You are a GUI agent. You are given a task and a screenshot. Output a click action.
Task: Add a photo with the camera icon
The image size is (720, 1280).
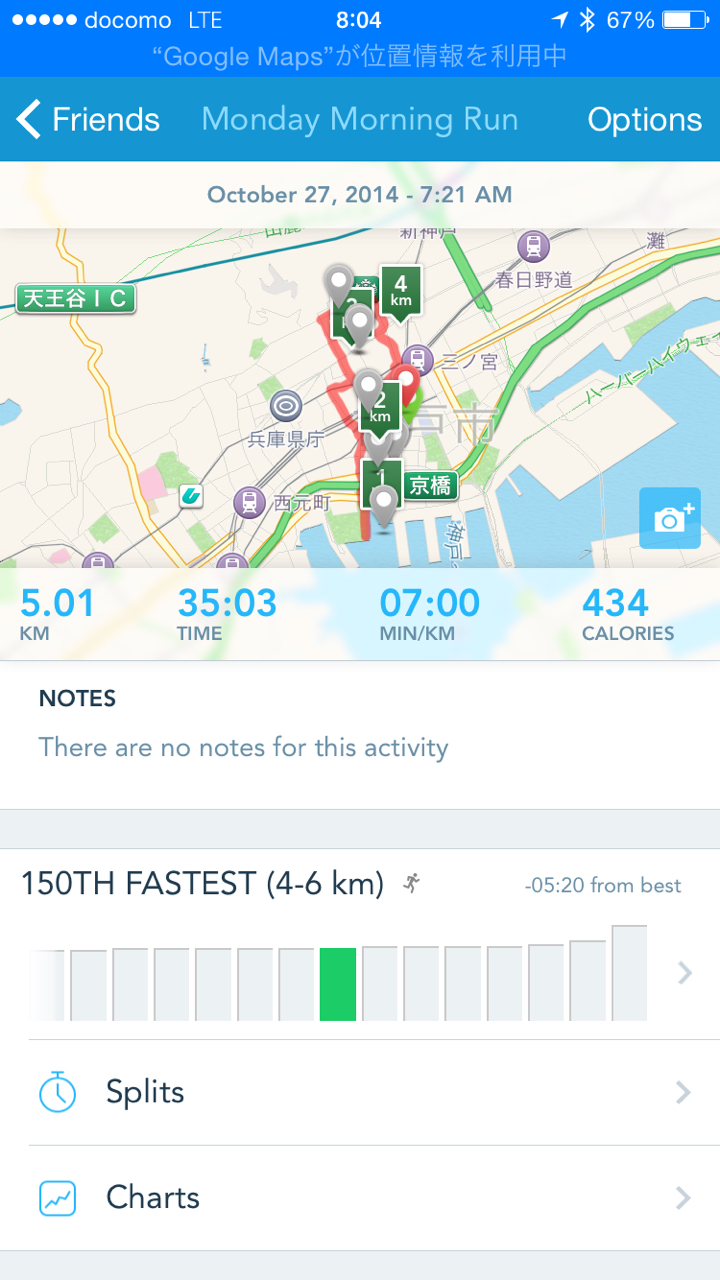point(669,518)
